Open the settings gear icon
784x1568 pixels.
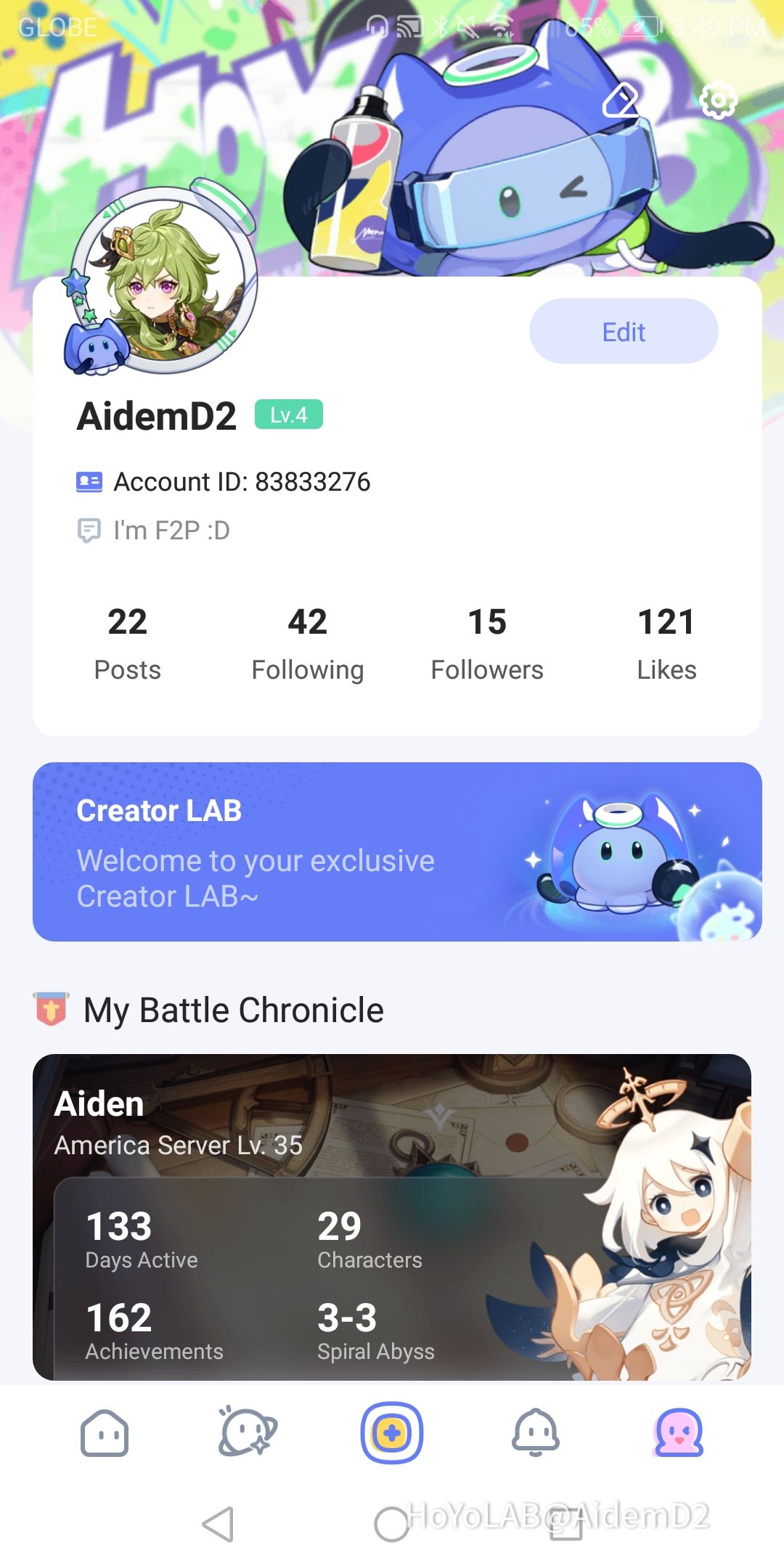tap(718, 100)
